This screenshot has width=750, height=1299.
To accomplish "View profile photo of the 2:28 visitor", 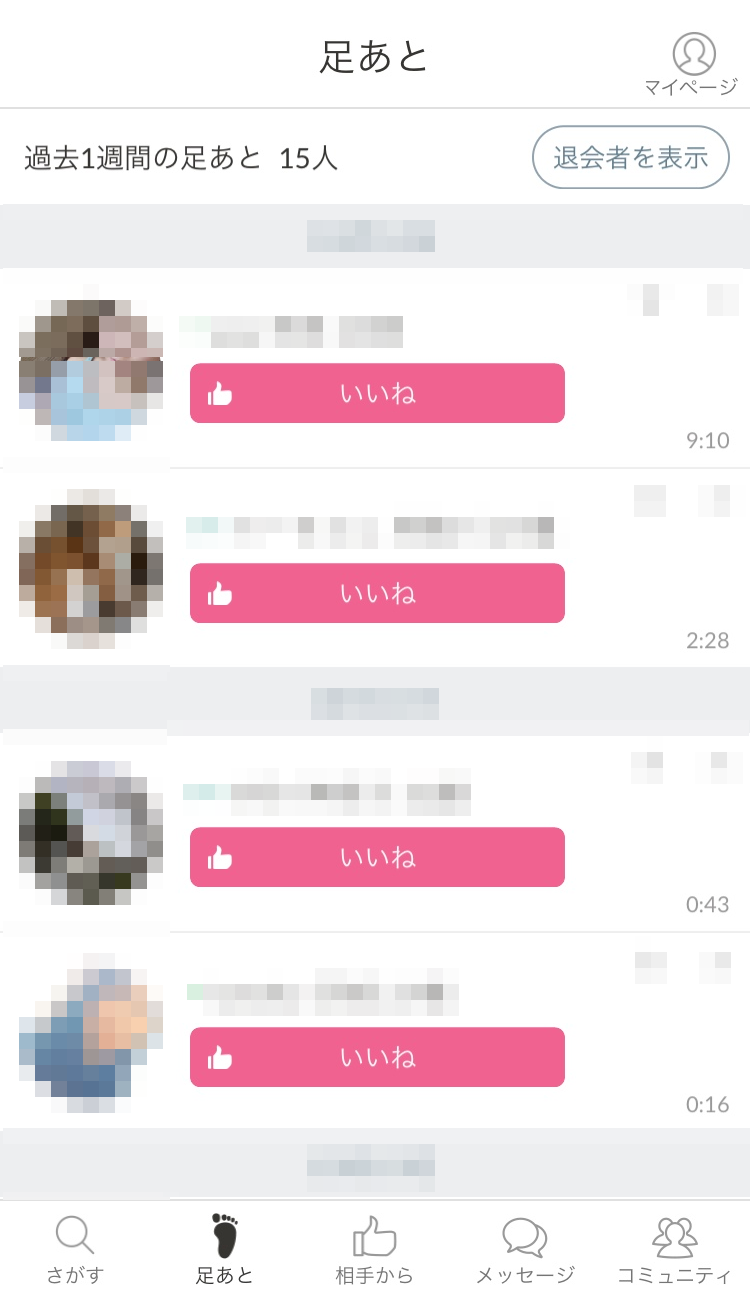I will click(90, 568).
